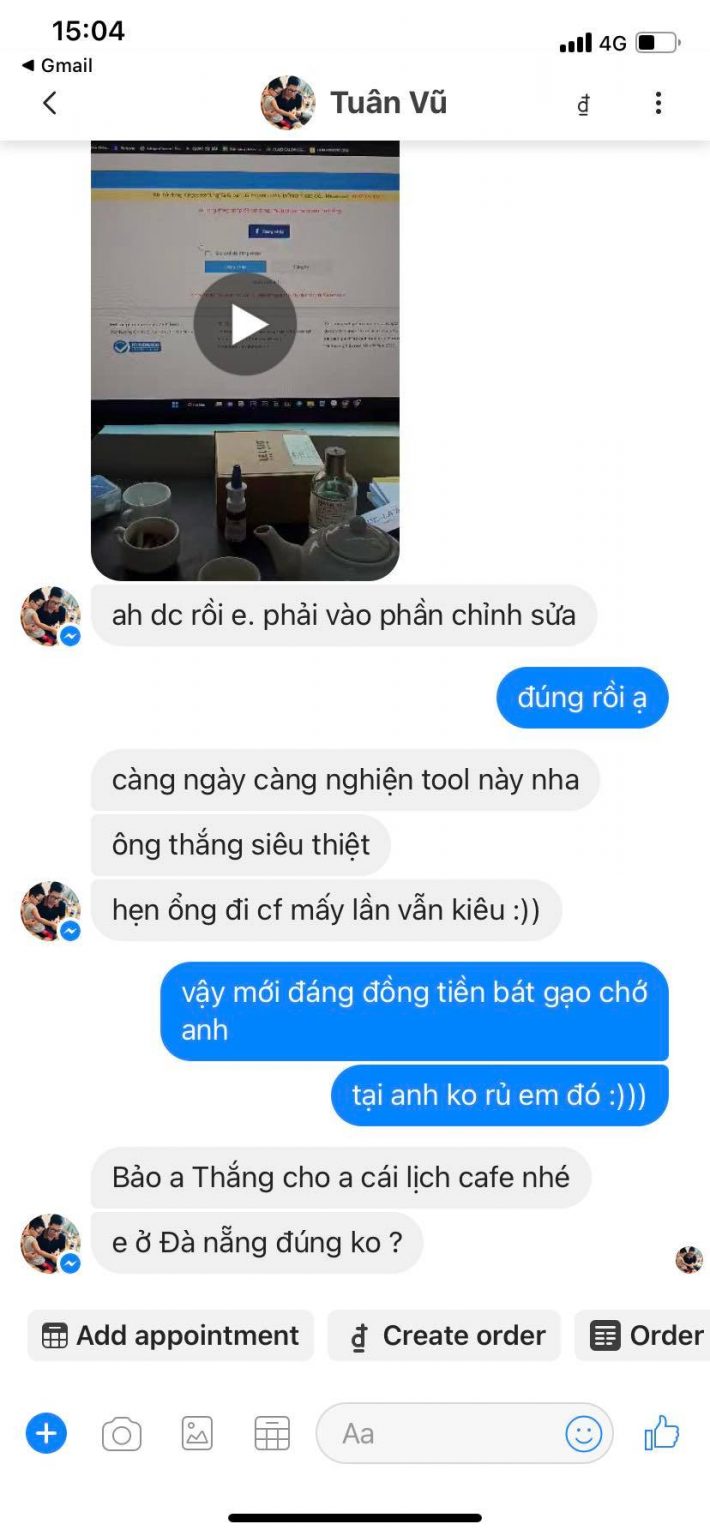Play the video in the chat

(245, 324)
